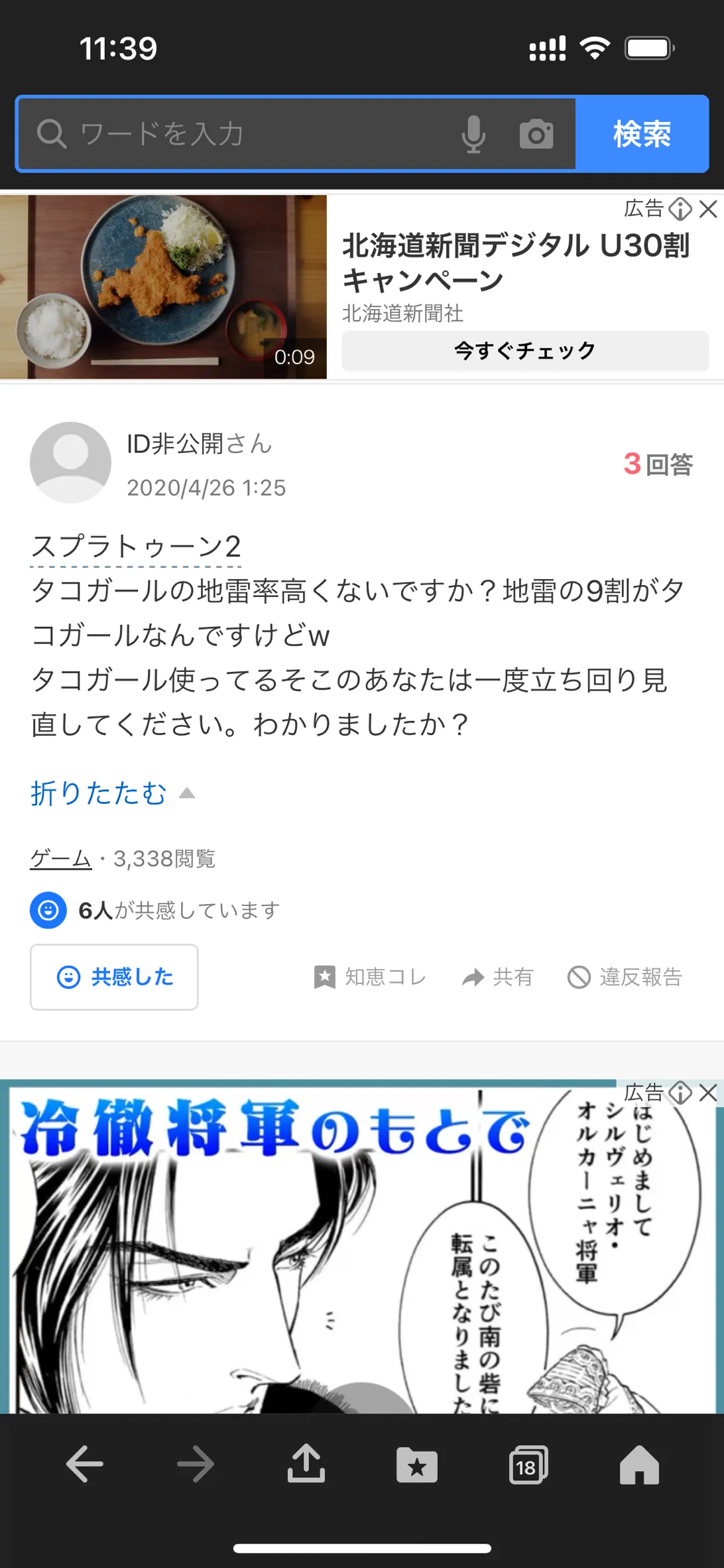Tap the 共感した button
The width and height of the screenshot is (724, 1568).
pos(114,977)
